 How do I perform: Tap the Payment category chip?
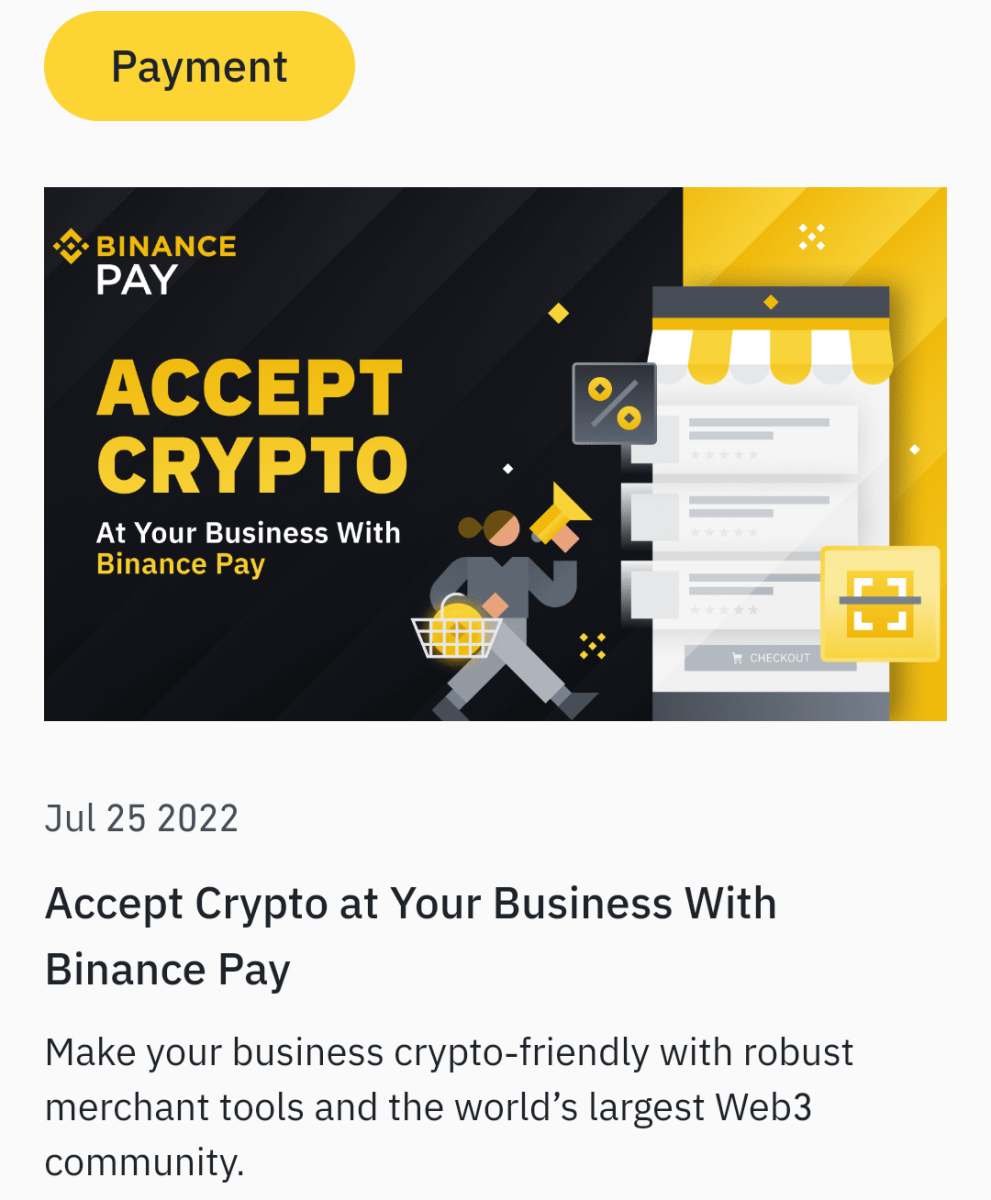point(199,67)
